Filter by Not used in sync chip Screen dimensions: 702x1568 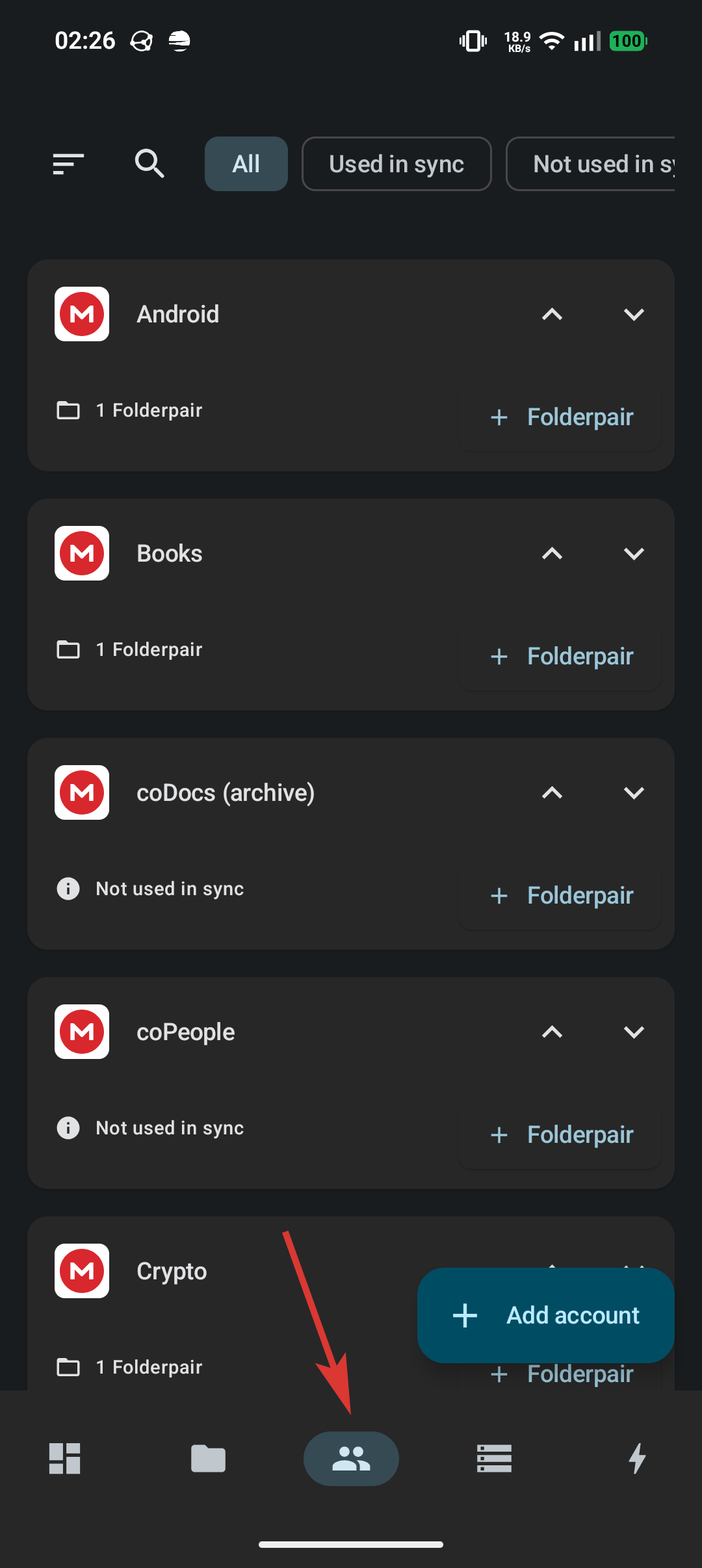[591, 164]
